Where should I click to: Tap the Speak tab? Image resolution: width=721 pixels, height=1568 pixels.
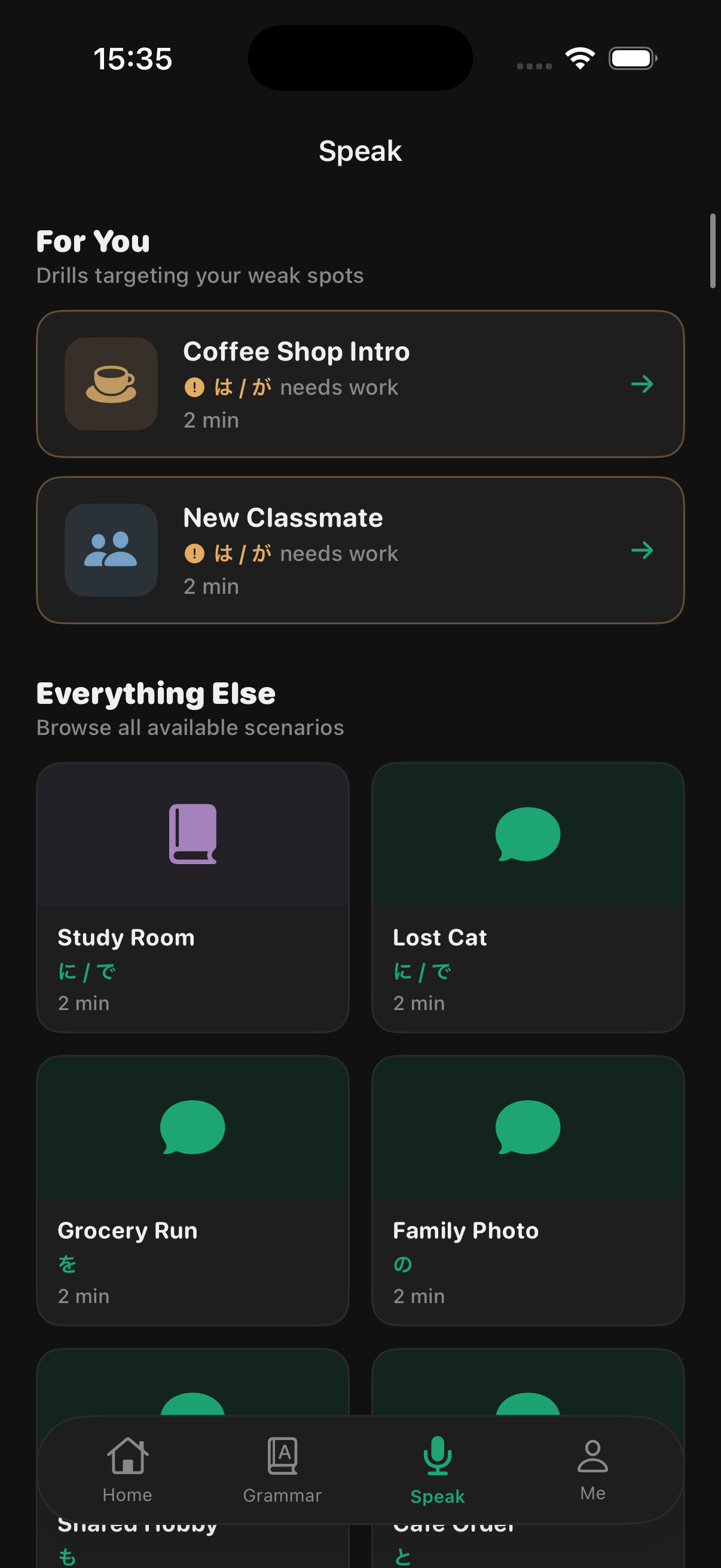point(438,1469)
